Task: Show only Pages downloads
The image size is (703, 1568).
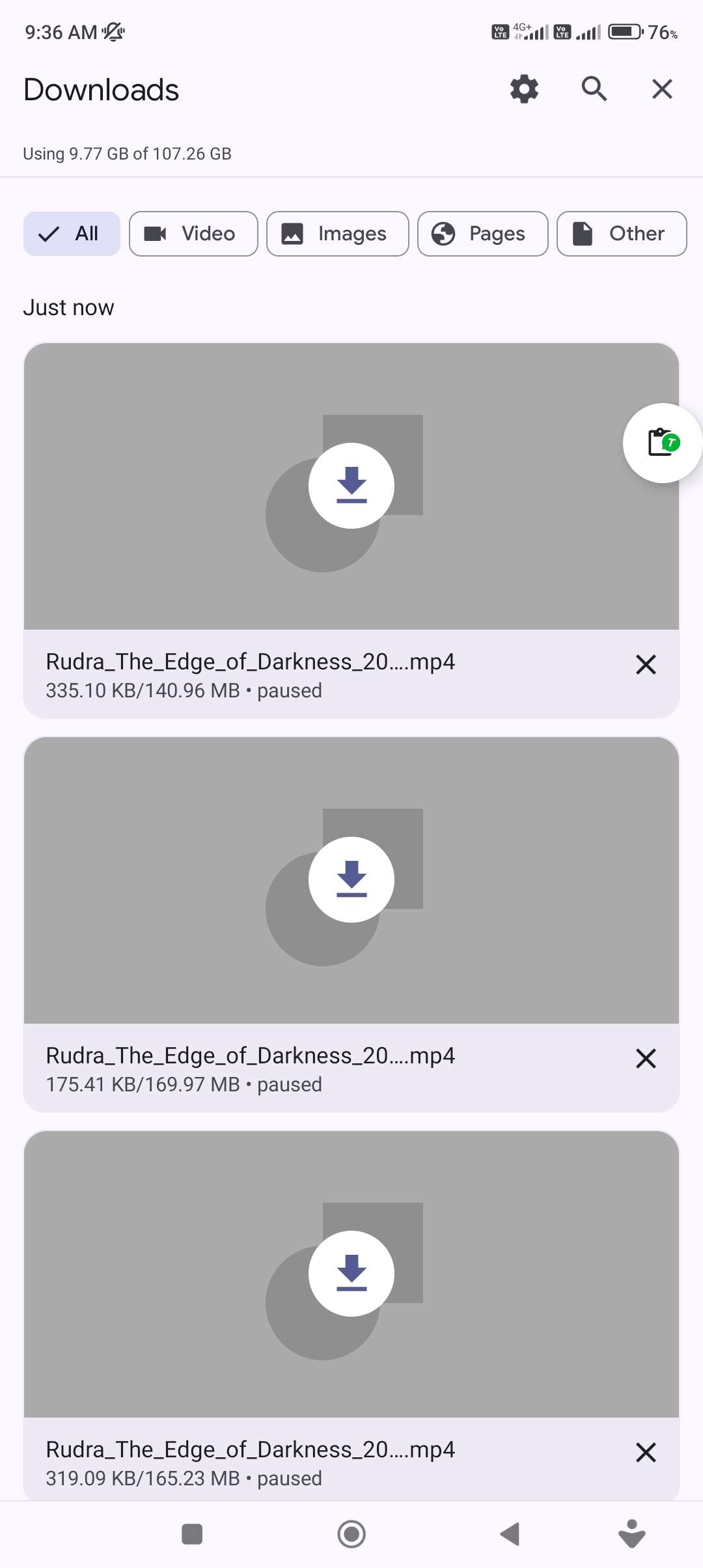Action: pyautogui.click(x=482, y=234)
